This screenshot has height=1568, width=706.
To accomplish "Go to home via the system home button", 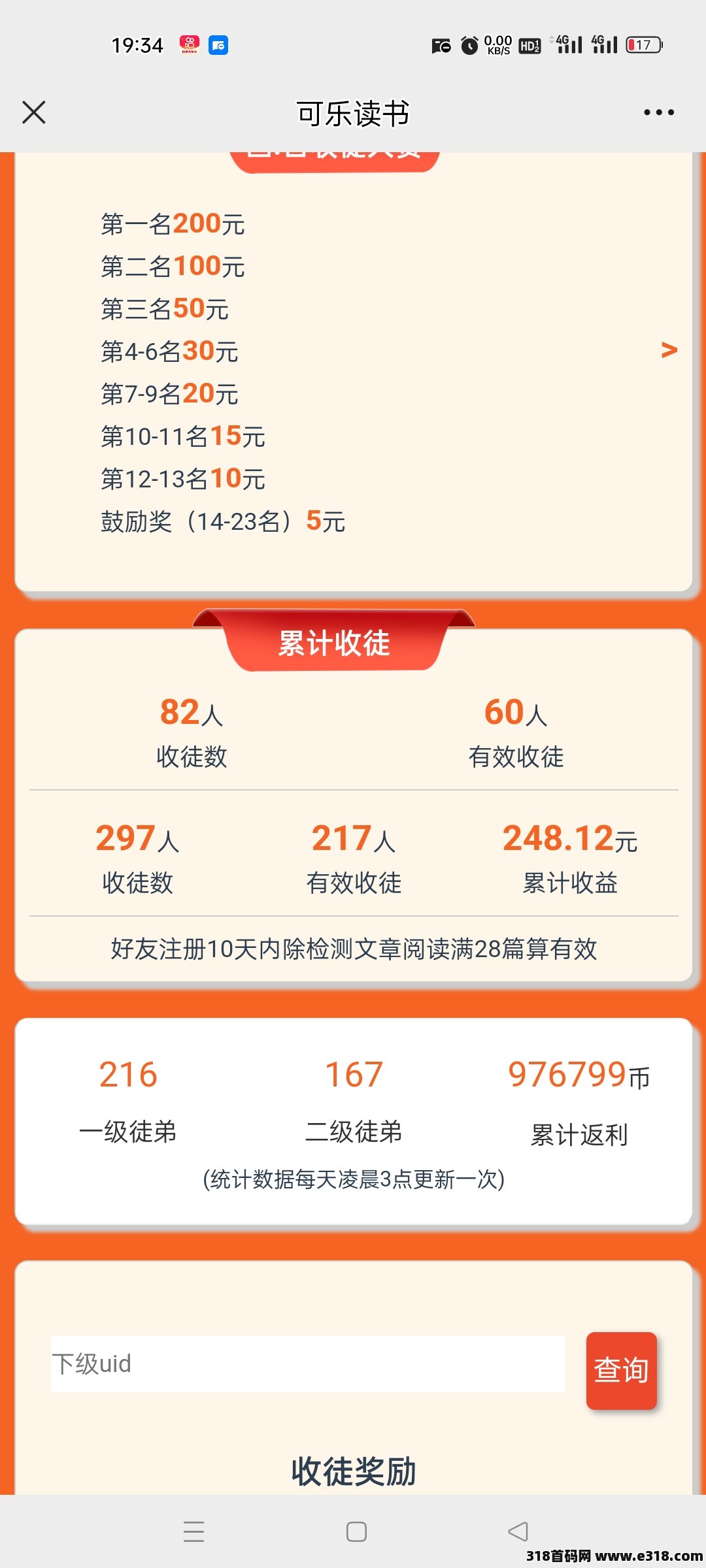I will pyautogui.click(x=356, y=1531).
